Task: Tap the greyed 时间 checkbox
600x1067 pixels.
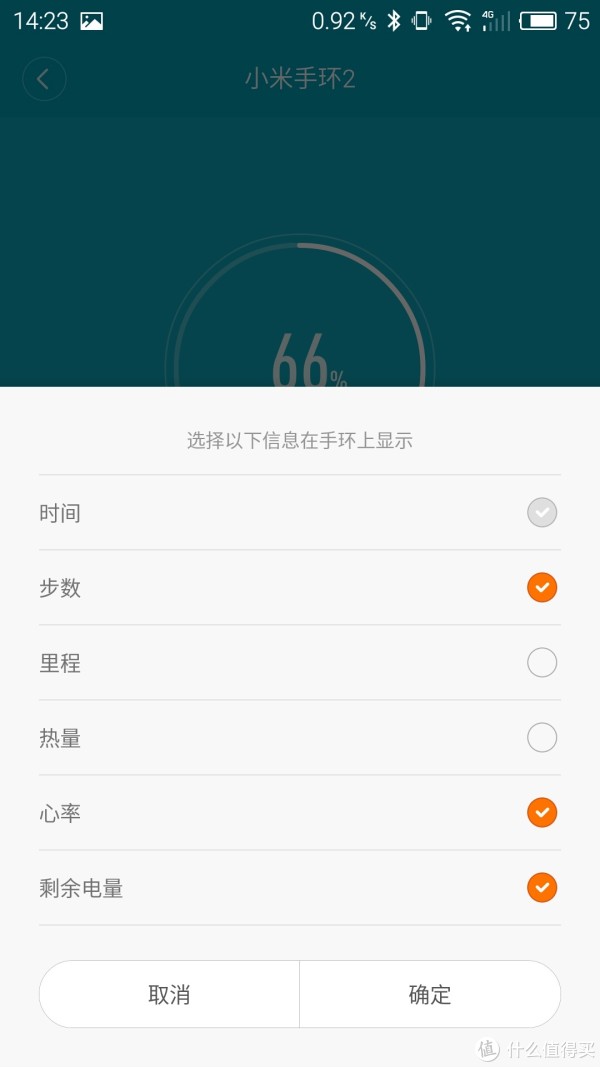Action: pos(541,512)
